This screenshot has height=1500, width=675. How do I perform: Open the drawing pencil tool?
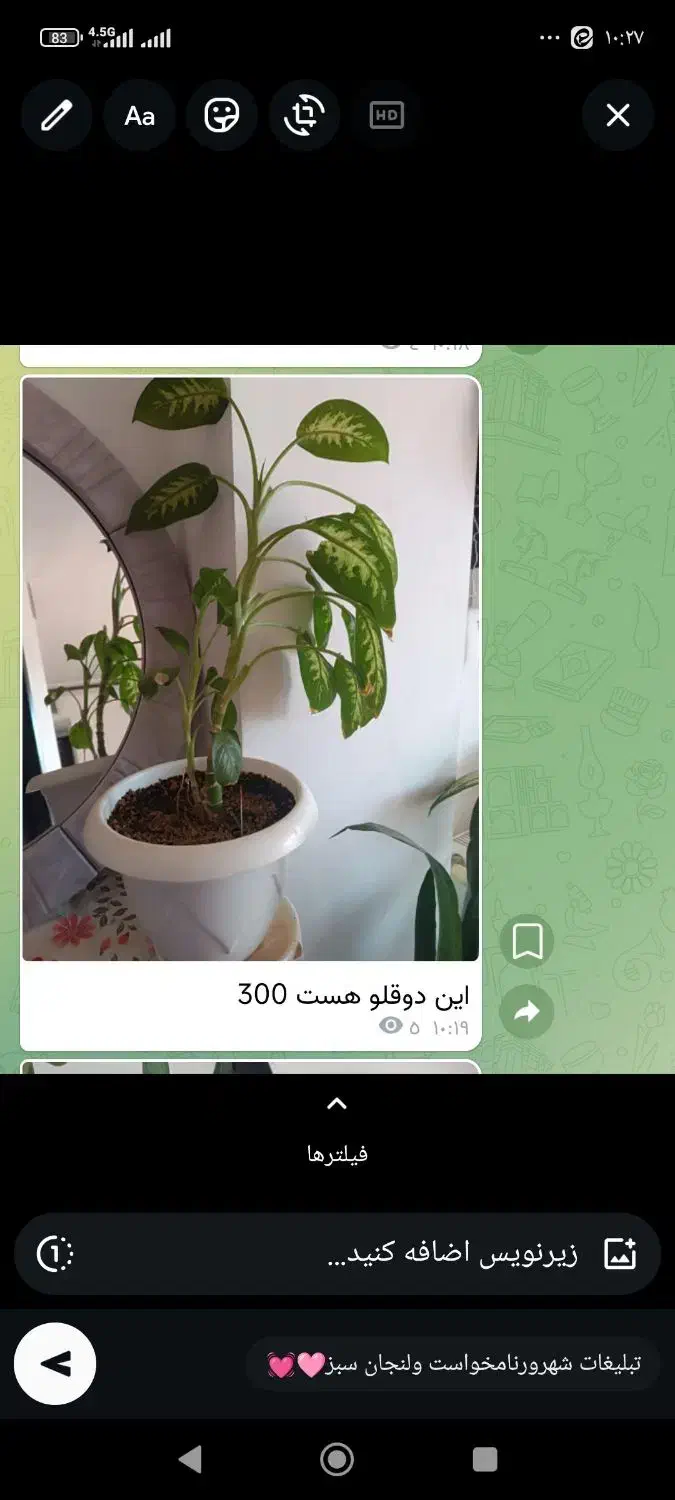(57, 116)
